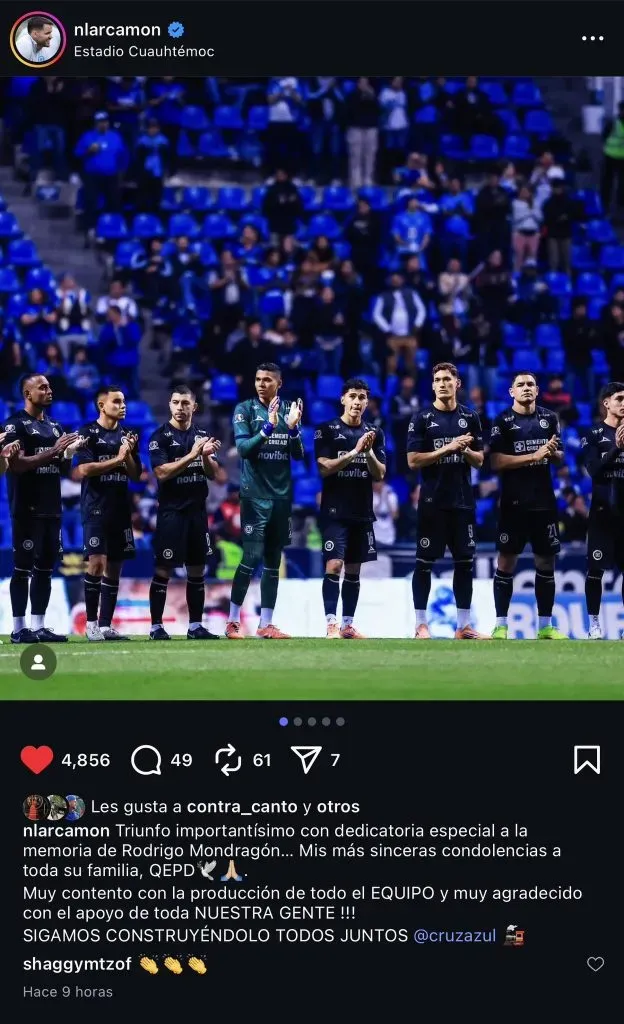Repost this post
624x1024 pixels.
pos(229,760)
